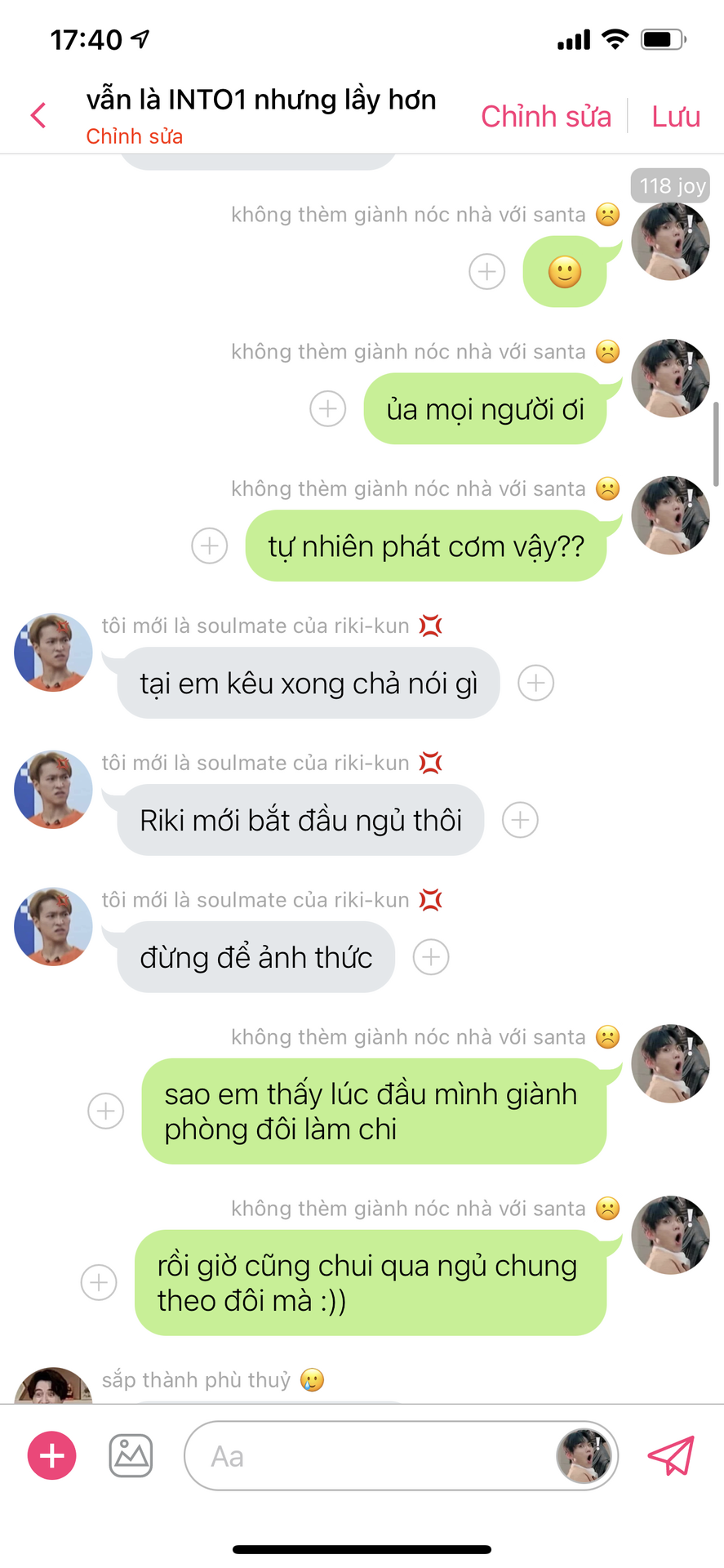The width and height of the screenshot is (724, 1568).
Task: Tap the Chỉnh sửa button in header
Action: point(545,117)
